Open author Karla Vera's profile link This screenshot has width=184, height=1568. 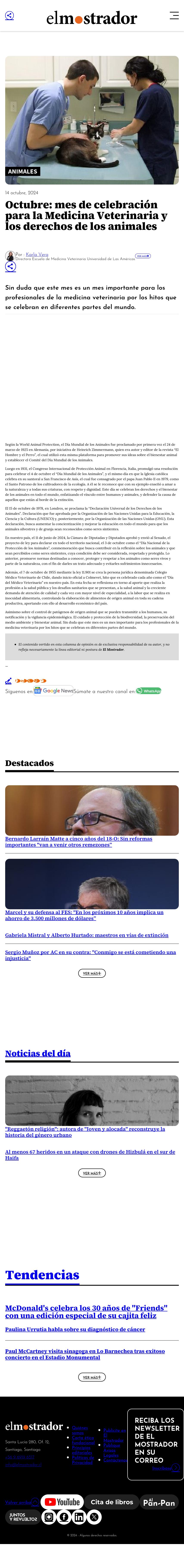tap(37, 254)
